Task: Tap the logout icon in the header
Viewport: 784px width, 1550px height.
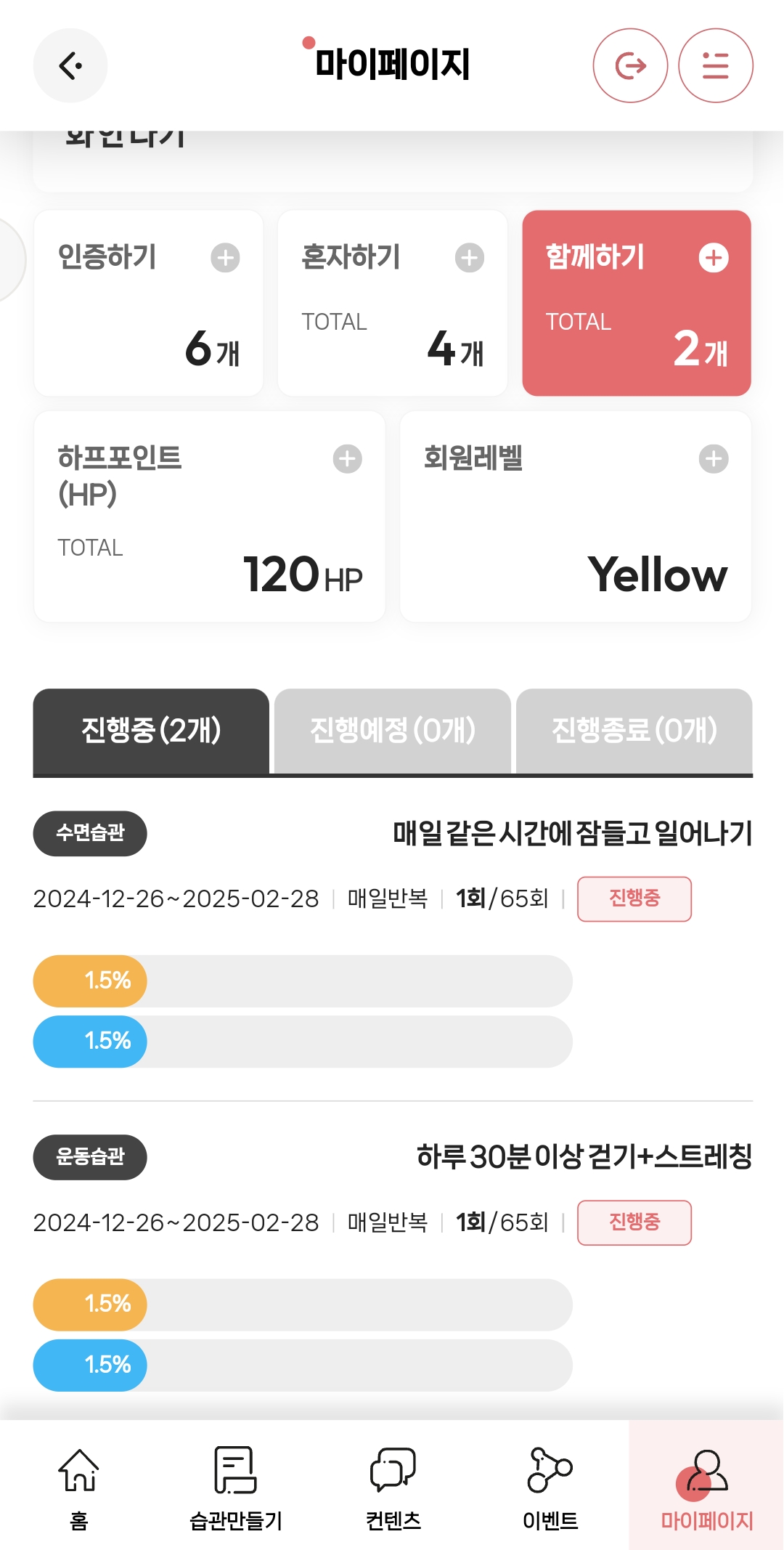Action: click(x=630, y=66)
